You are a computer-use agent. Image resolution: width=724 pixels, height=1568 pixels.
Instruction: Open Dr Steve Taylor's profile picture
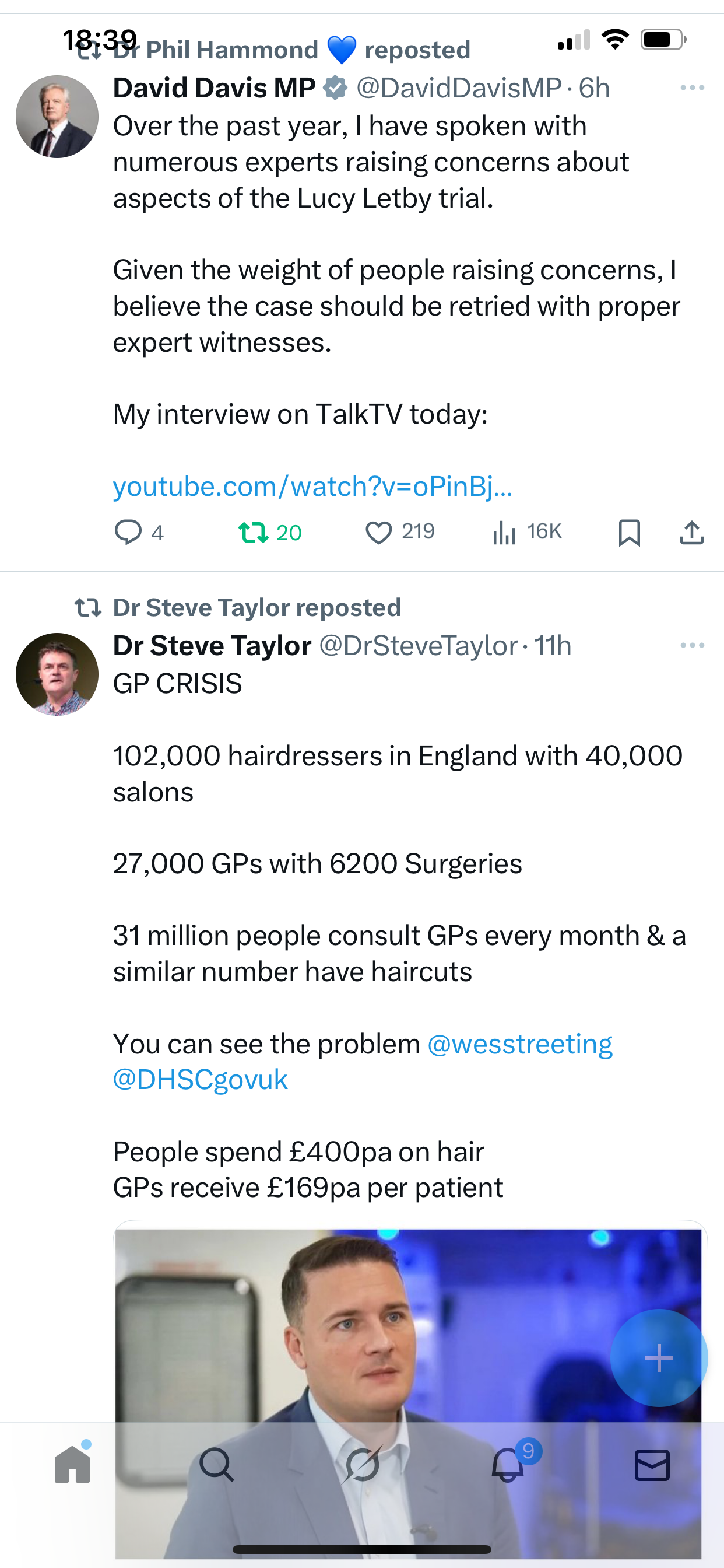click(57, 674)
